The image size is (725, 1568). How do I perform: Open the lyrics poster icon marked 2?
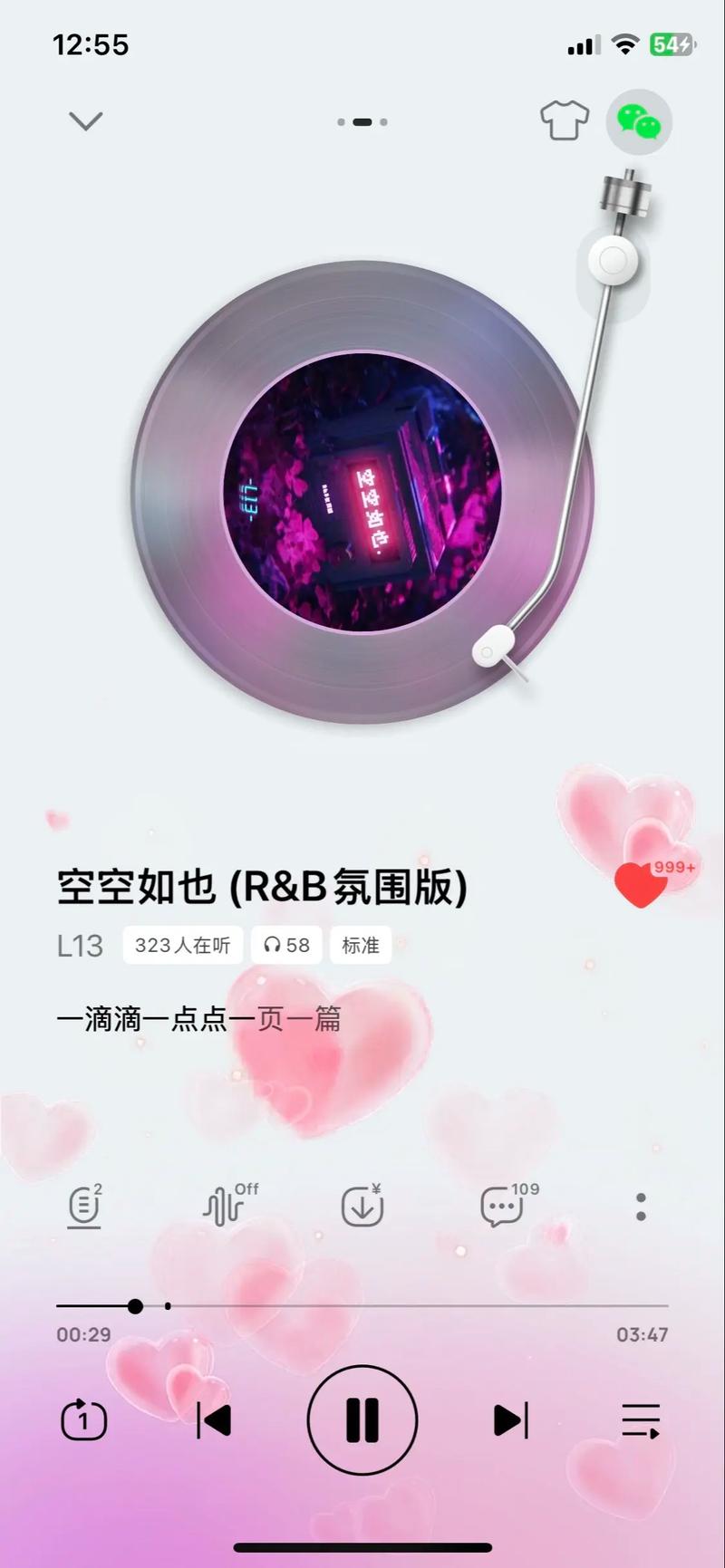(84, 1207)
